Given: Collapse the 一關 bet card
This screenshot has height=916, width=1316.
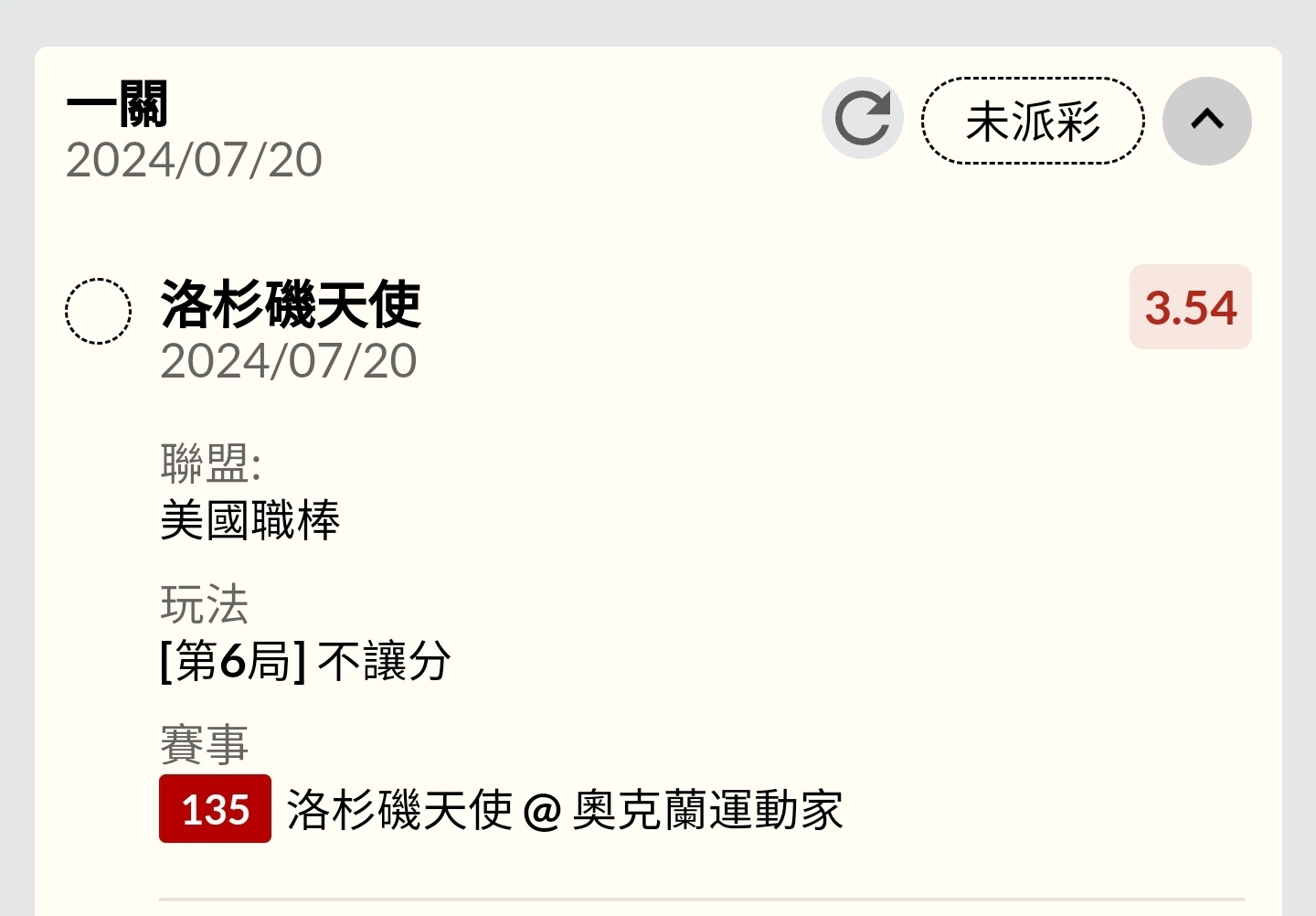Looking at the screenshot, I should 1206,121.
